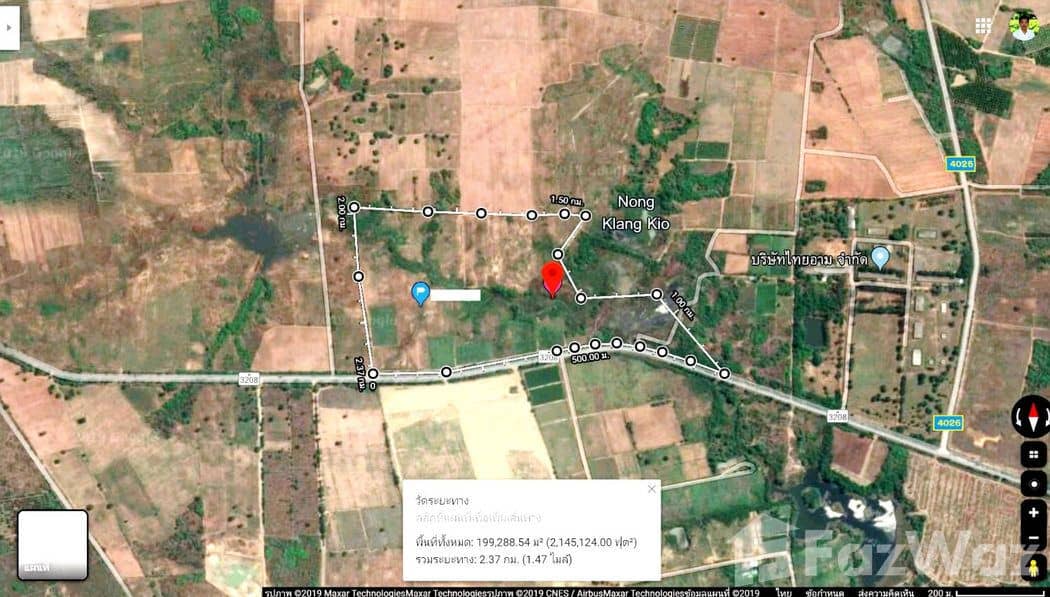
Task: Show my current location
Action: [x=1033, y=484]
